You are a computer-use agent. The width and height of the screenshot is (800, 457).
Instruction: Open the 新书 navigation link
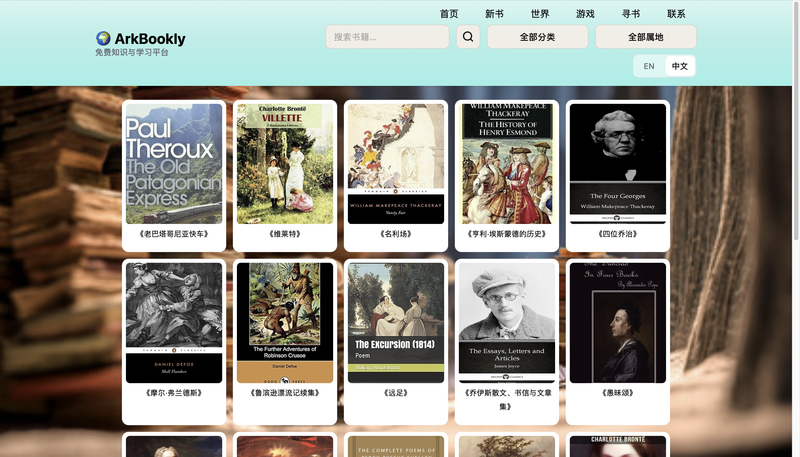click(x=494, y=14)
